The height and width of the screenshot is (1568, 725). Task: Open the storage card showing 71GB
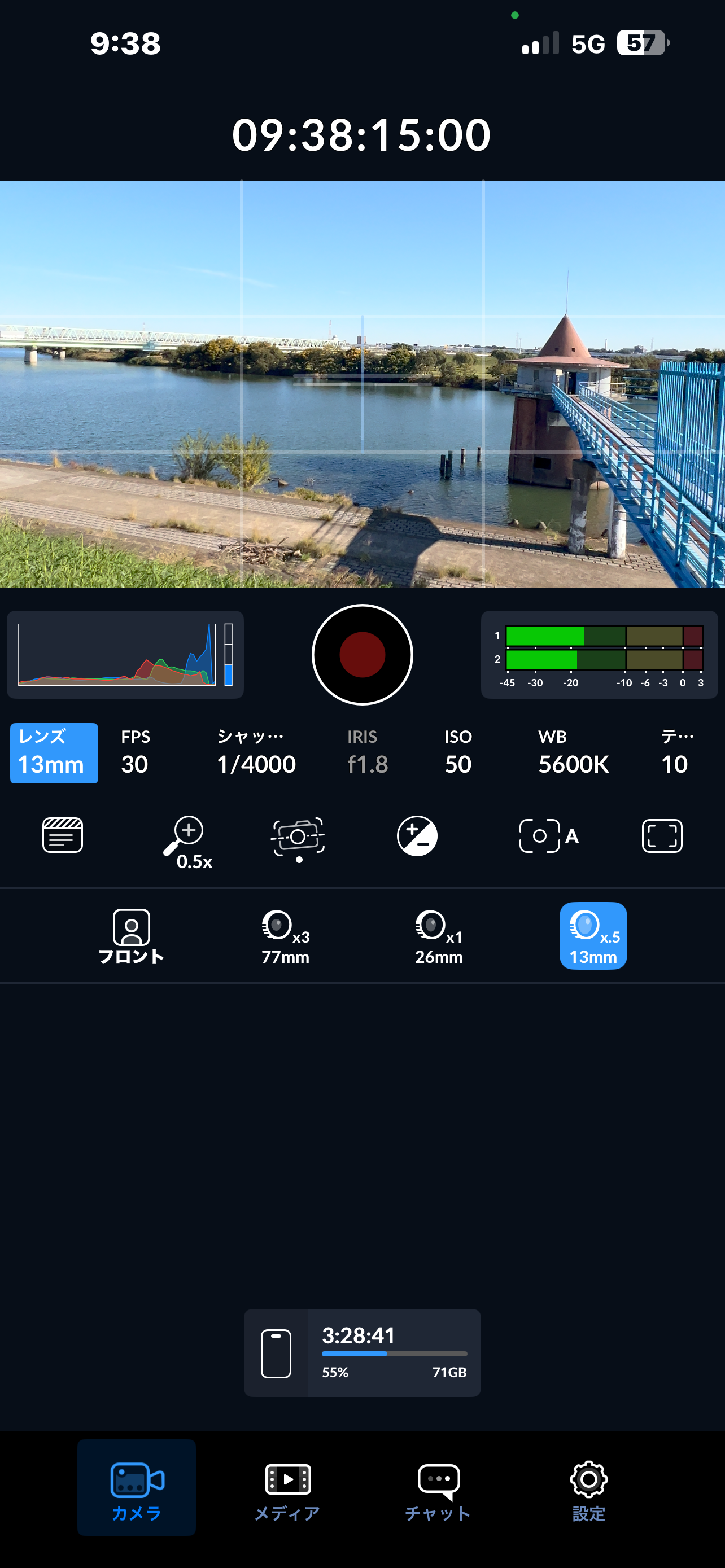362,1352
